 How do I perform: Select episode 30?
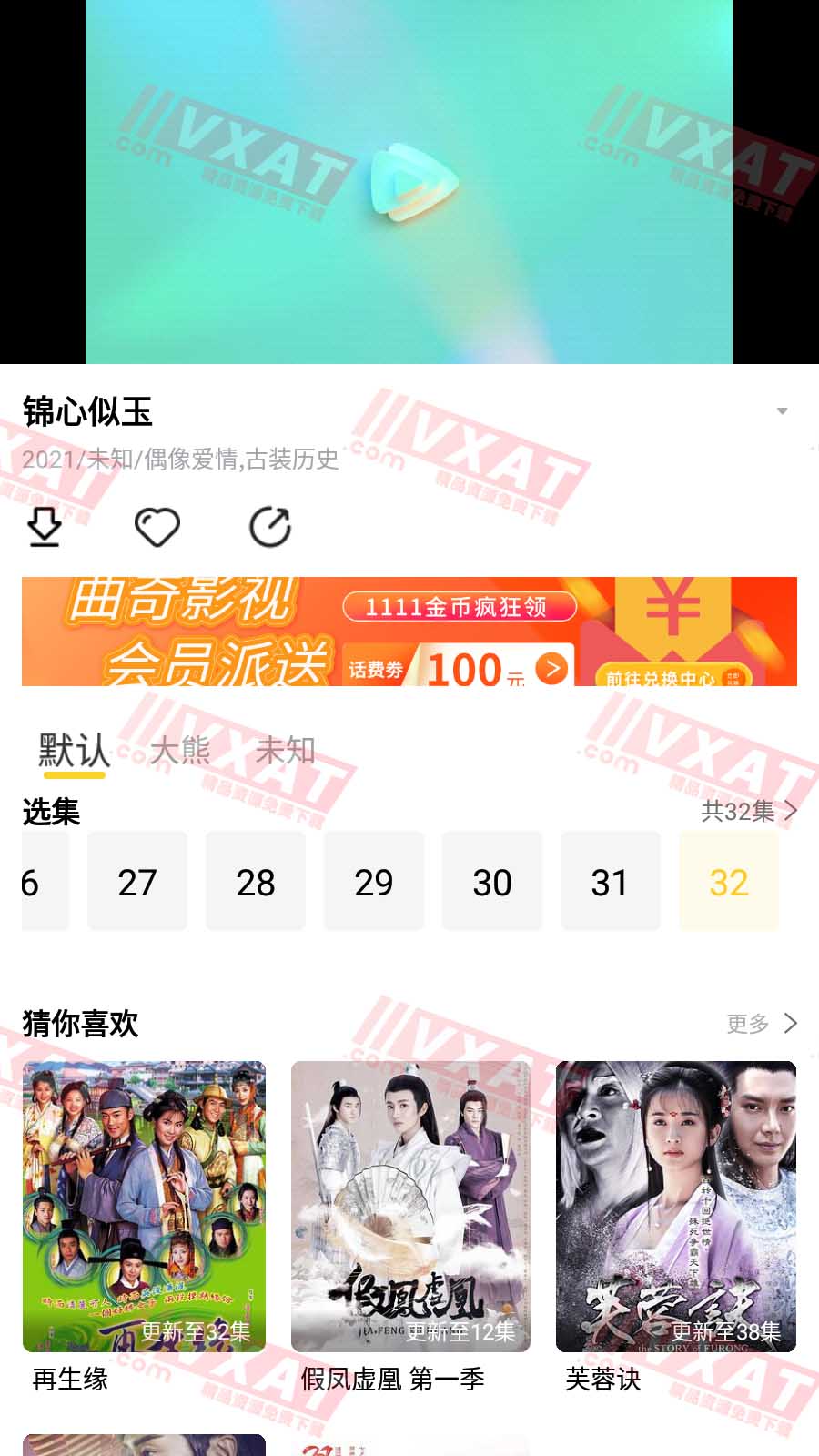[492, 882]
